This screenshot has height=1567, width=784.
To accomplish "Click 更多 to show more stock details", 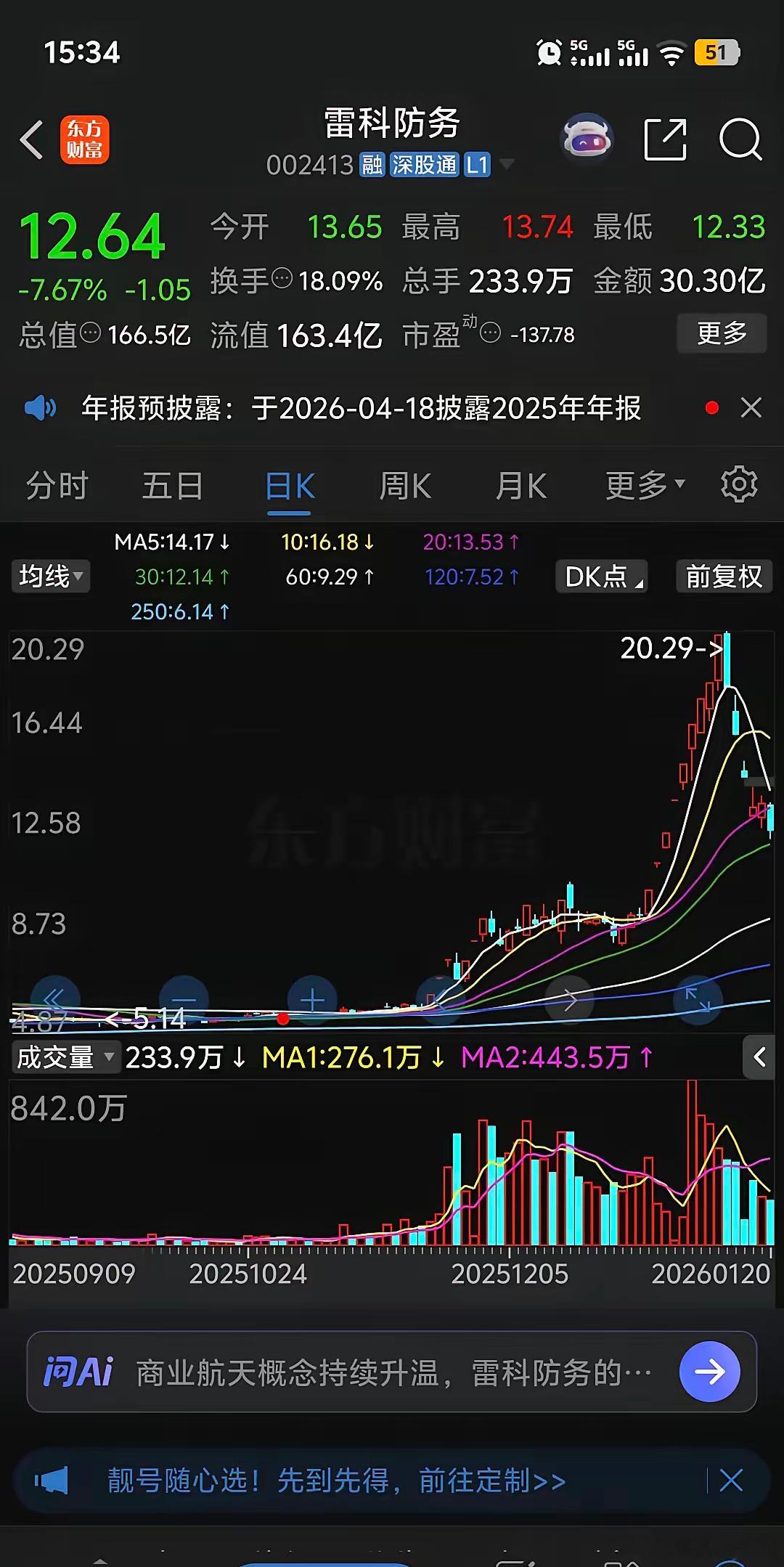I will [722, 333].
